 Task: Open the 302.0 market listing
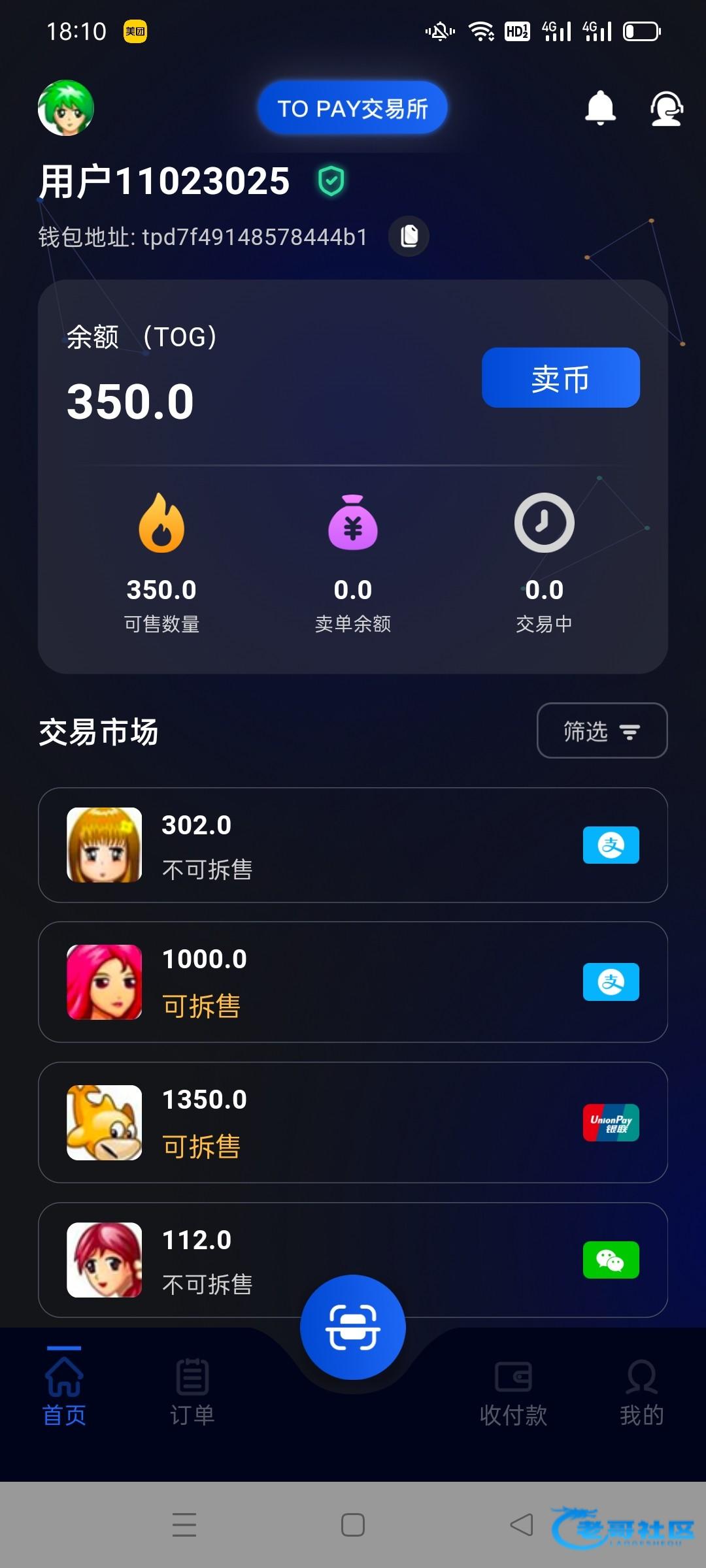point(353,845)
